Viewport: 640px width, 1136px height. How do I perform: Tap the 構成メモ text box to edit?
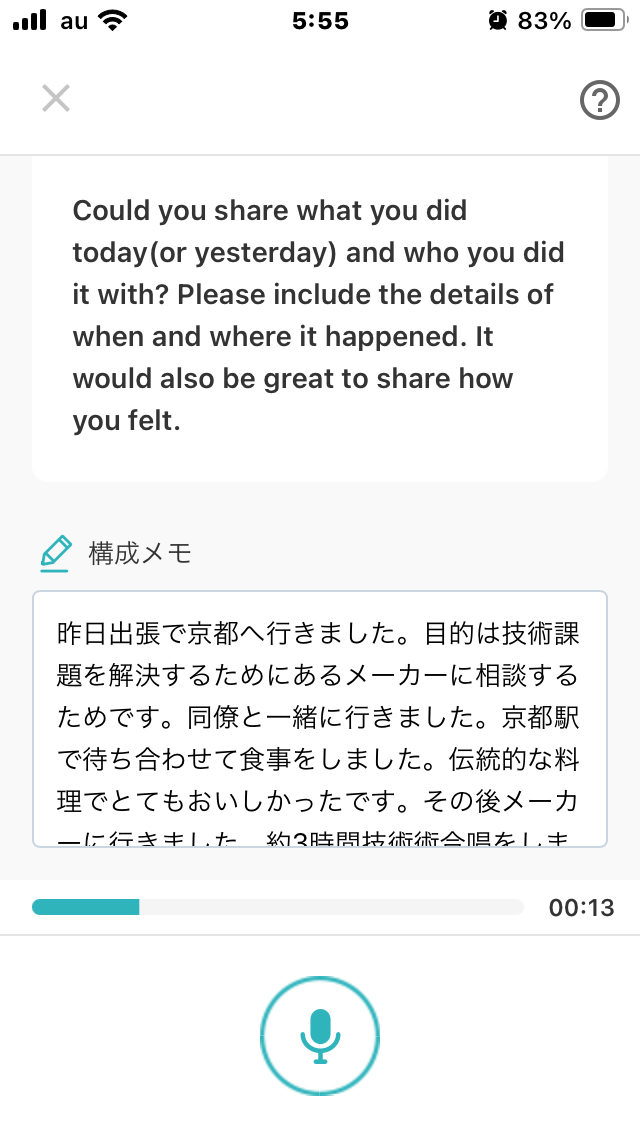pos(320,719)
